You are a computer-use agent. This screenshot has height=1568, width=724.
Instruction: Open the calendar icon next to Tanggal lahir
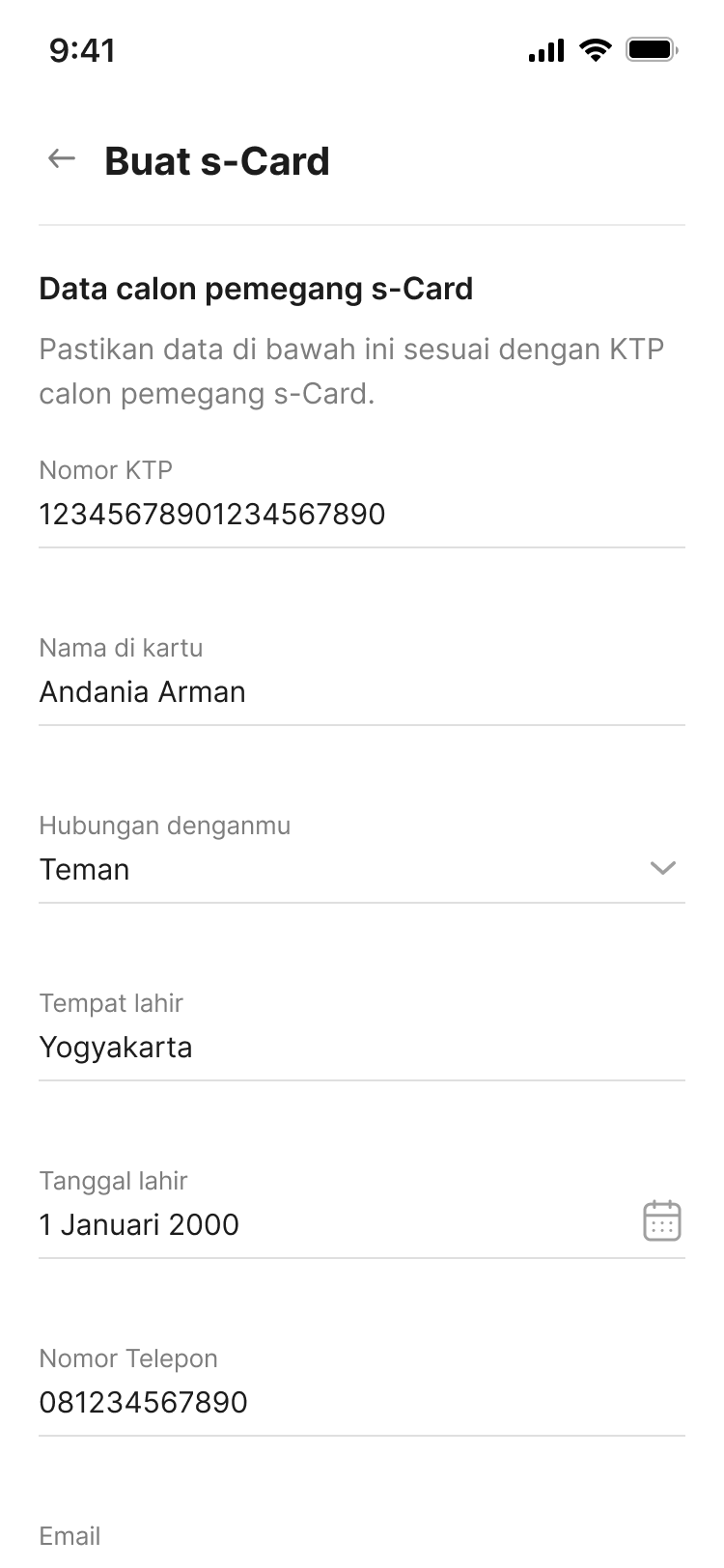(662, 1221)
